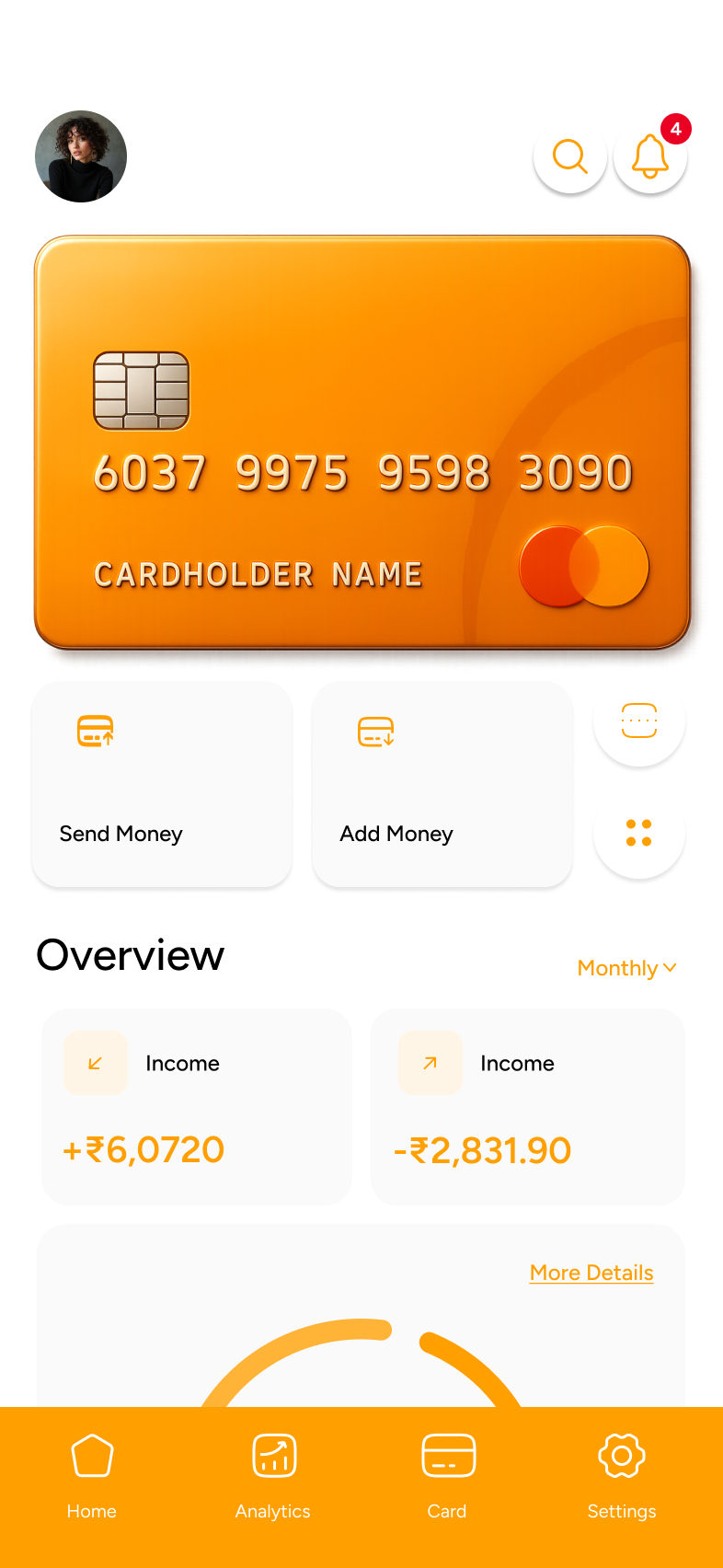The image size is (723, 1568).
Task: Open the four-dot more options button
Action: [639, 833]
